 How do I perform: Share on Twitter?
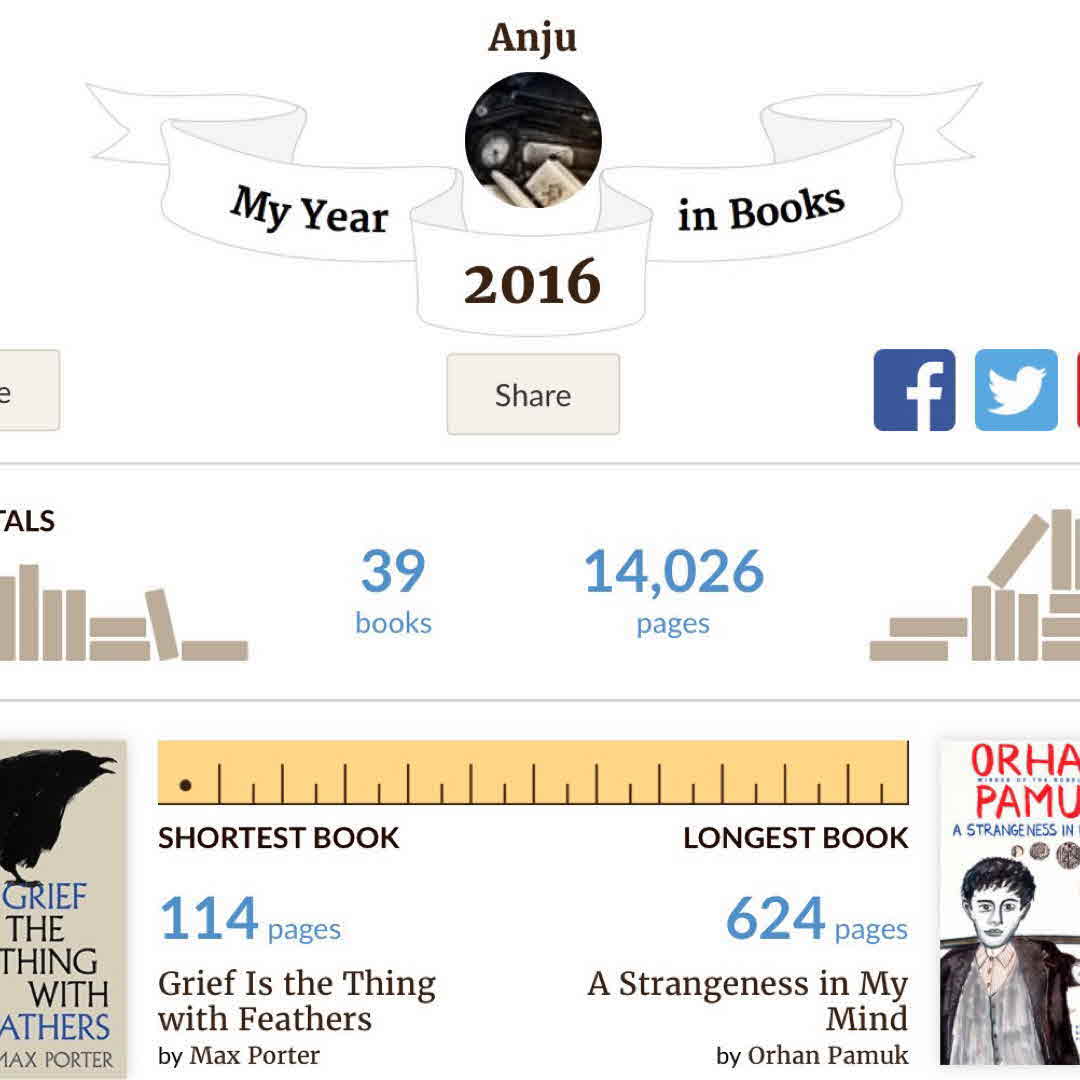coord(1016,390)
